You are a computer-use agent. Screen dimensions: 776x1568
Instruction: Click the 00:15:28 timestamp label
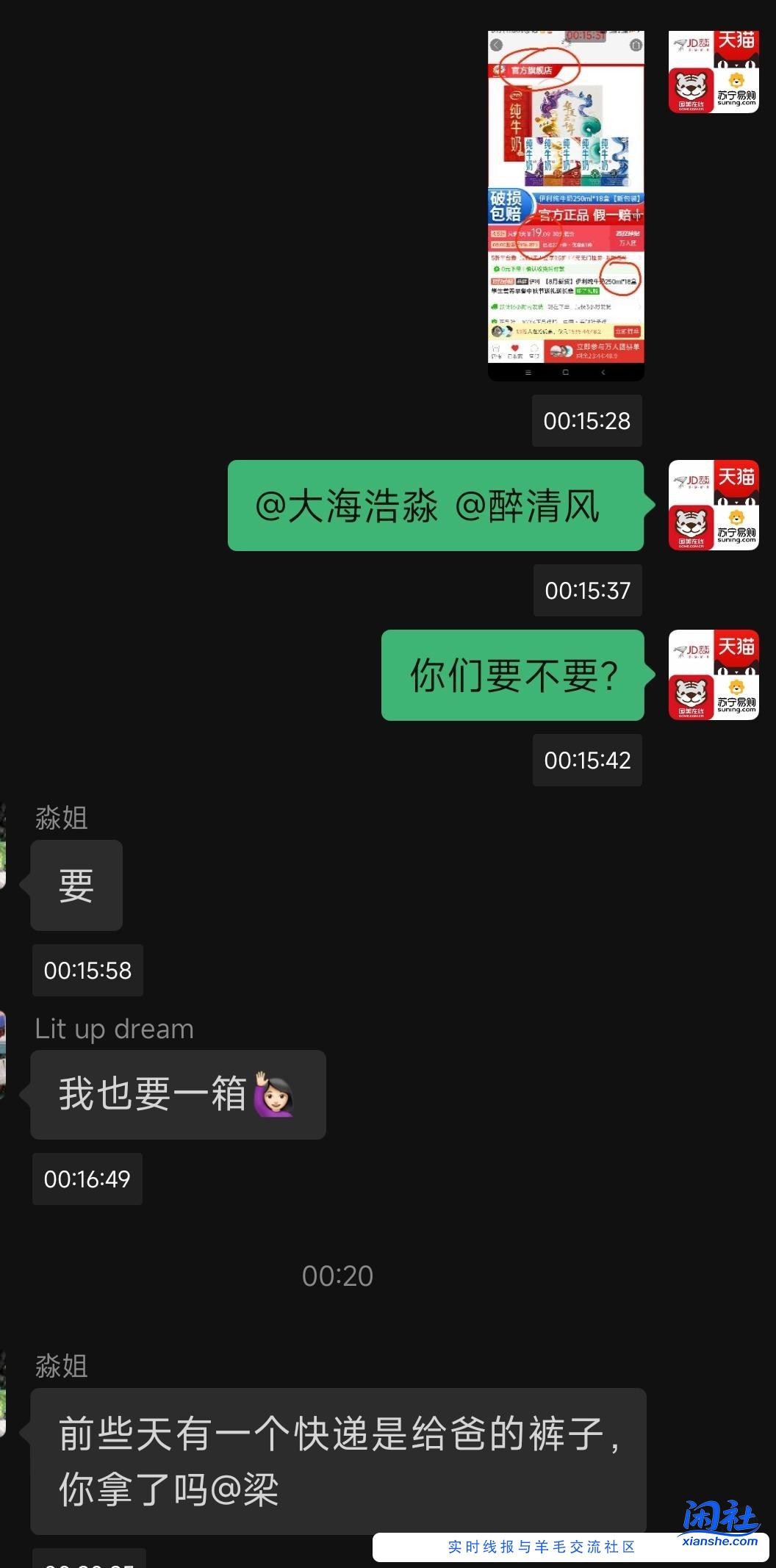[x=586, y=420]
